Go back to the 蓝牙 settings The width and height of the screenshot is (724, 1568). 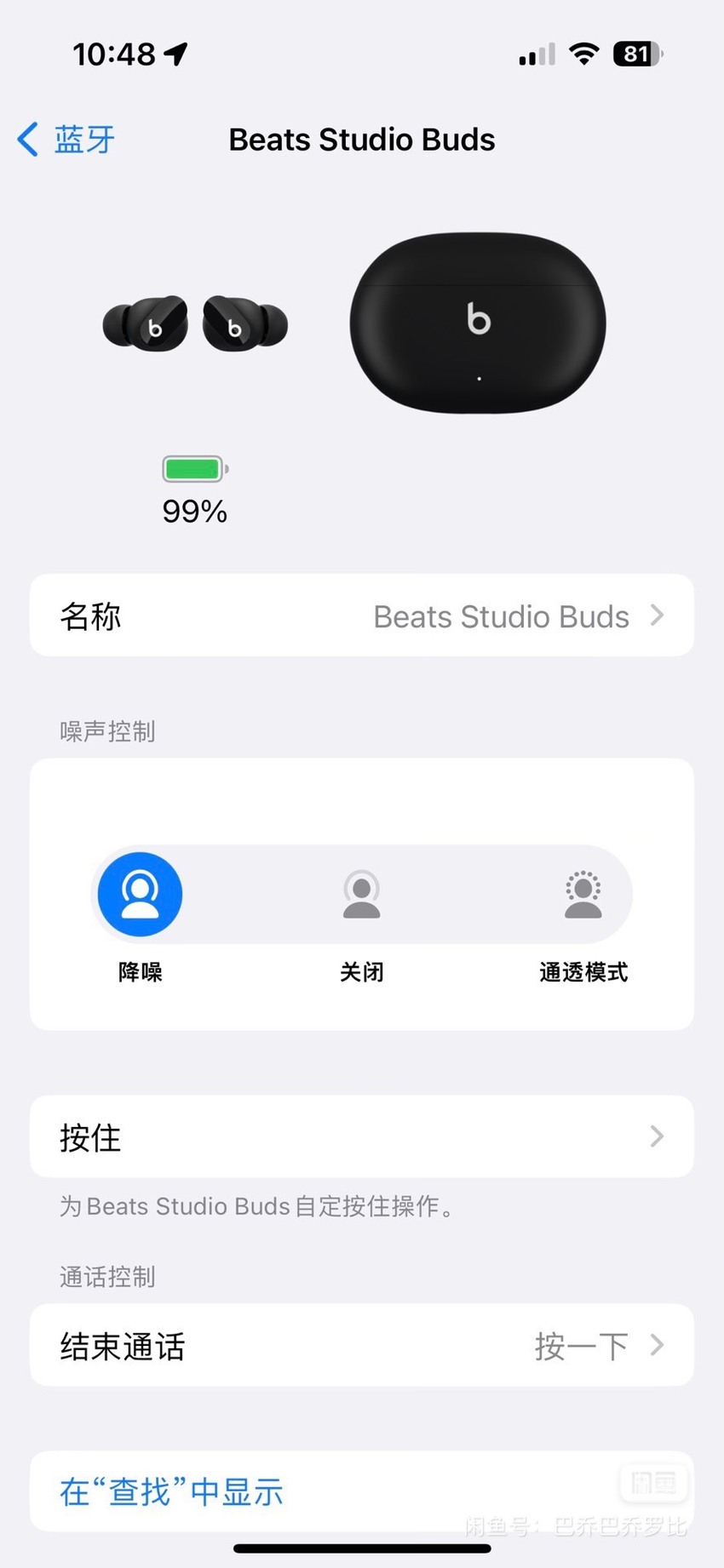pyautogui.click(x=66, y=140)
